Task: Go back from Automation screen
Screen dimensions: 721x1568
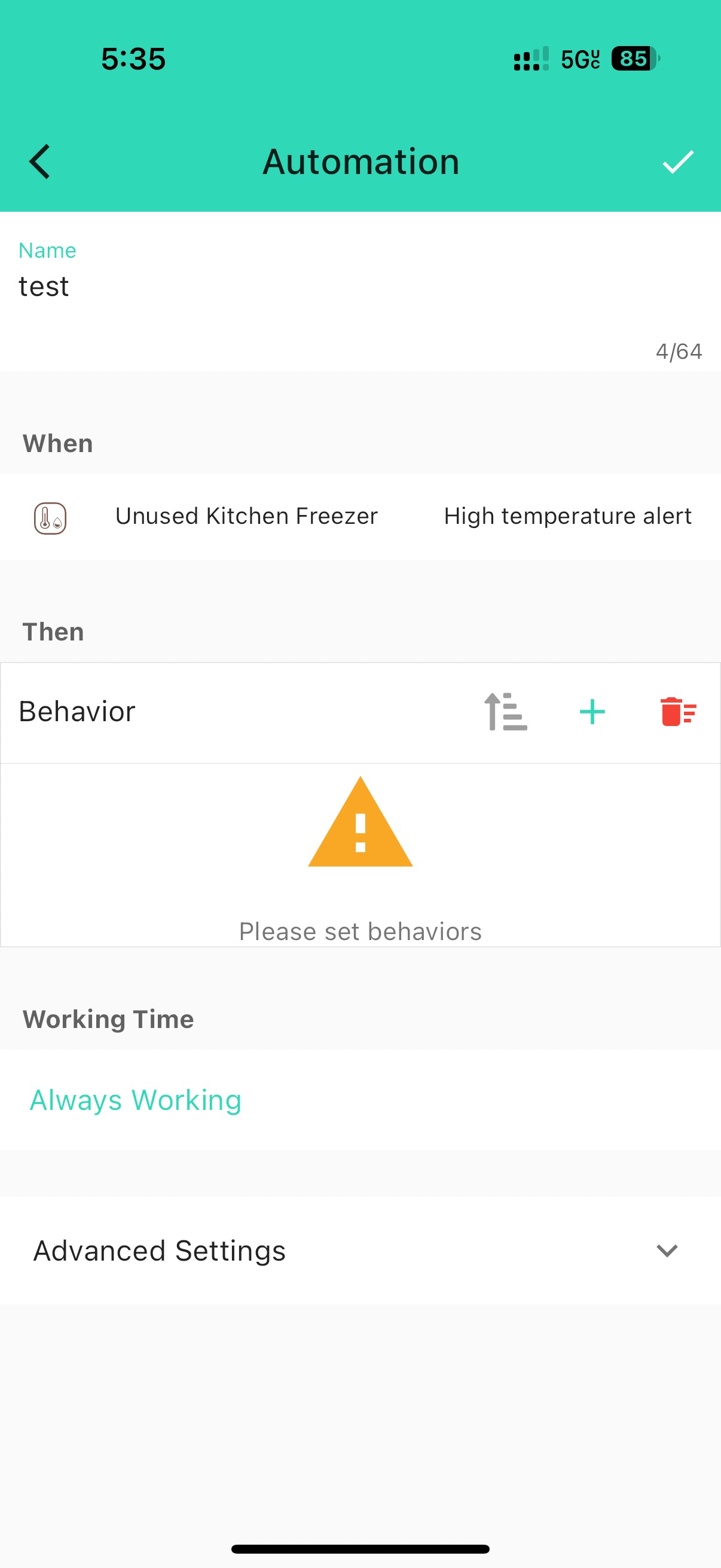Action: [x=40, y=162]
